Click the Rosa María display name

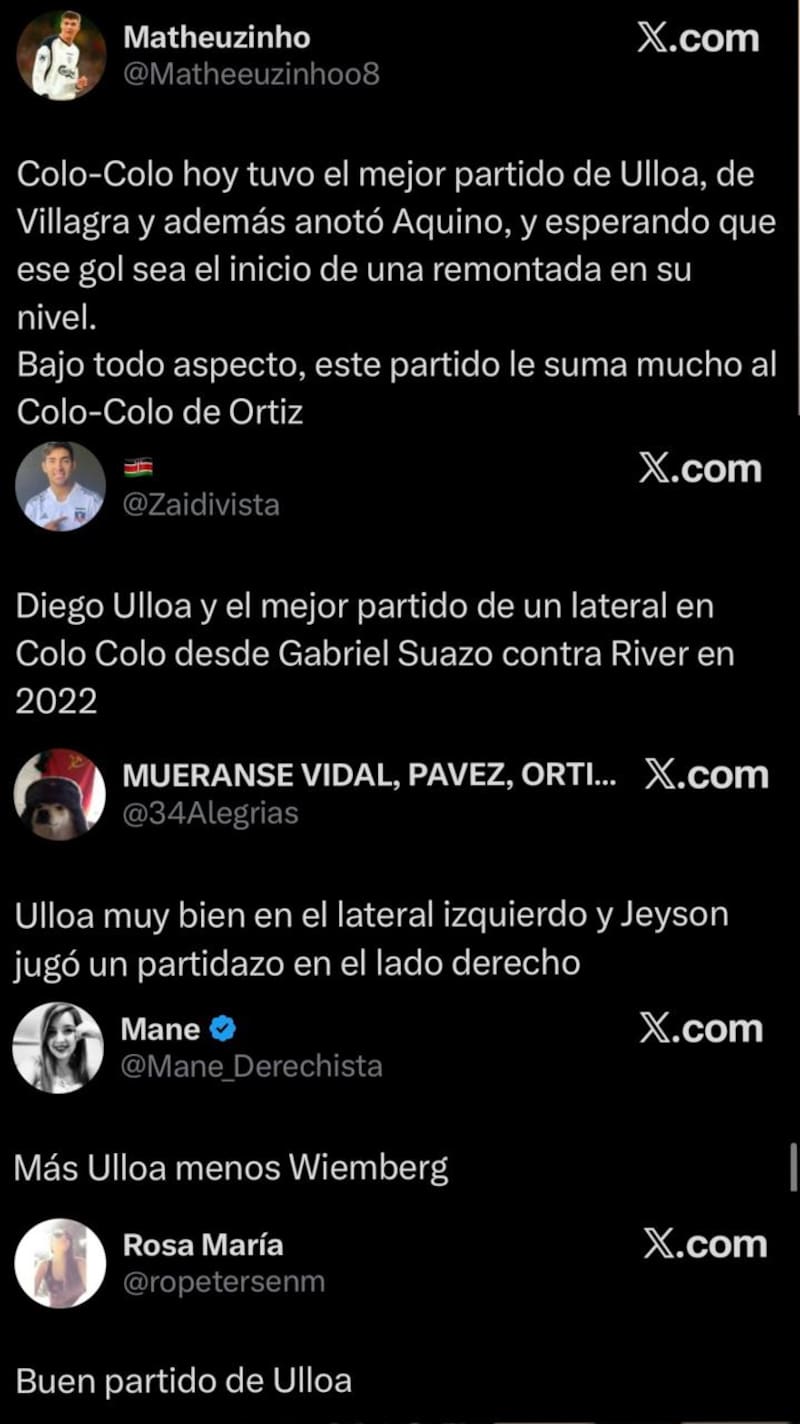(202, 1244)
